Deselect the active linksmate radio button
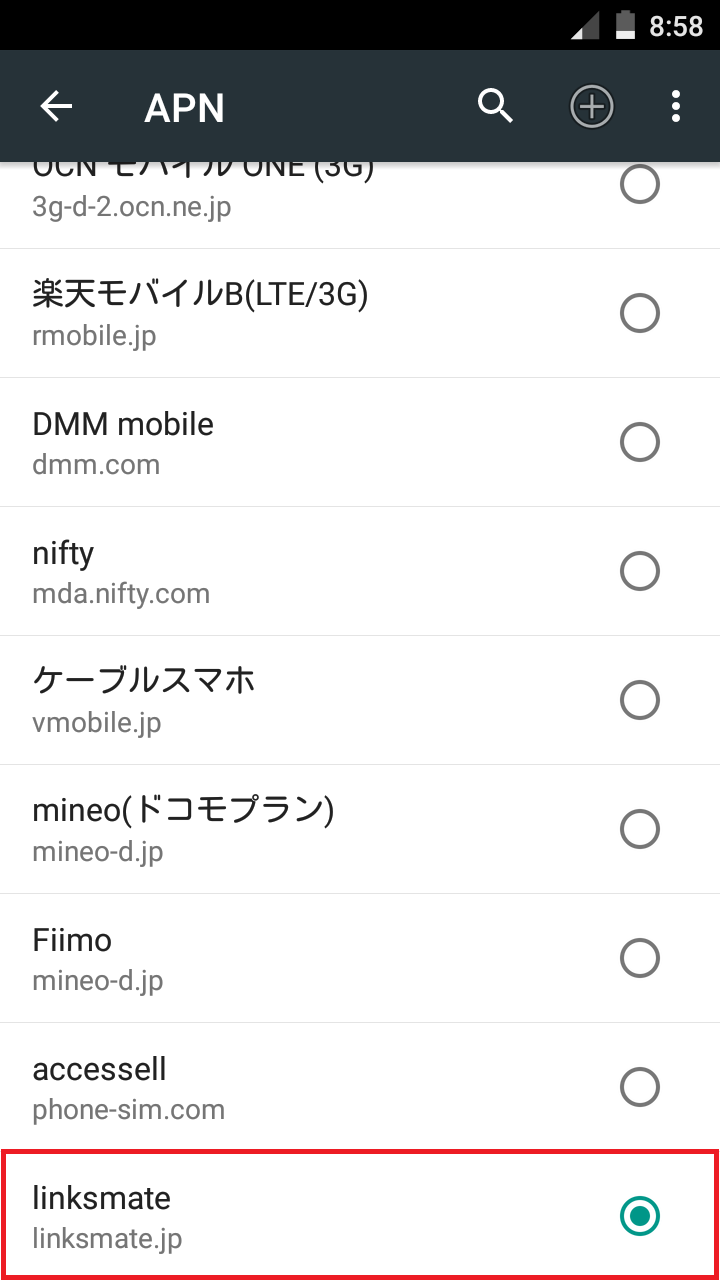The width and height of the screenshot is (720, 1280). 640,1216
